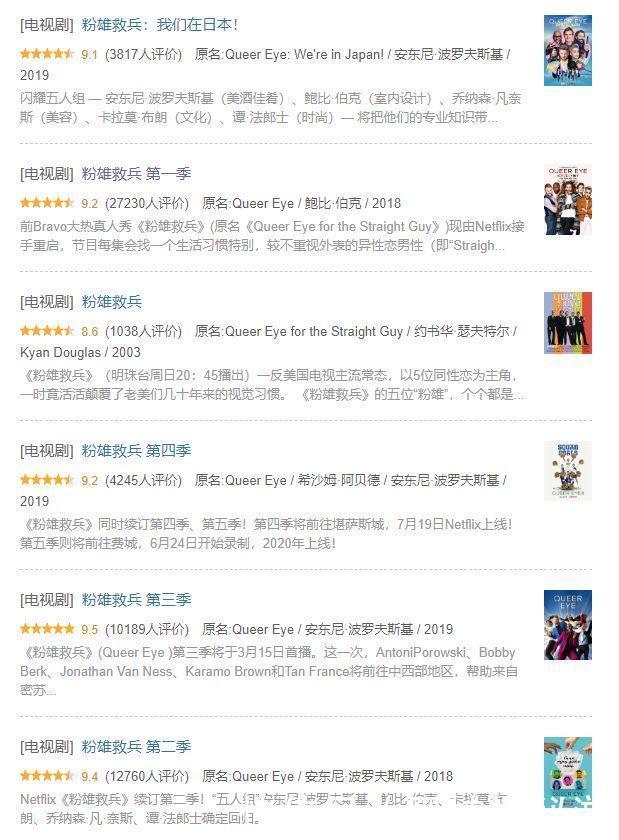Open the title link 粉雄救兵 第三季
Image resolution: width=619 pixels, height=840 pixels.
[136, 599]
